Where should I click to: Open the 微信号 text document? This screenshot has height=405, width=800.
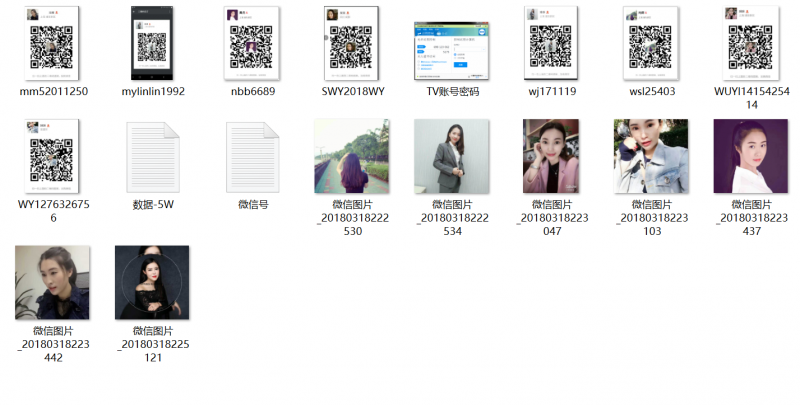[x=252, y=156]
